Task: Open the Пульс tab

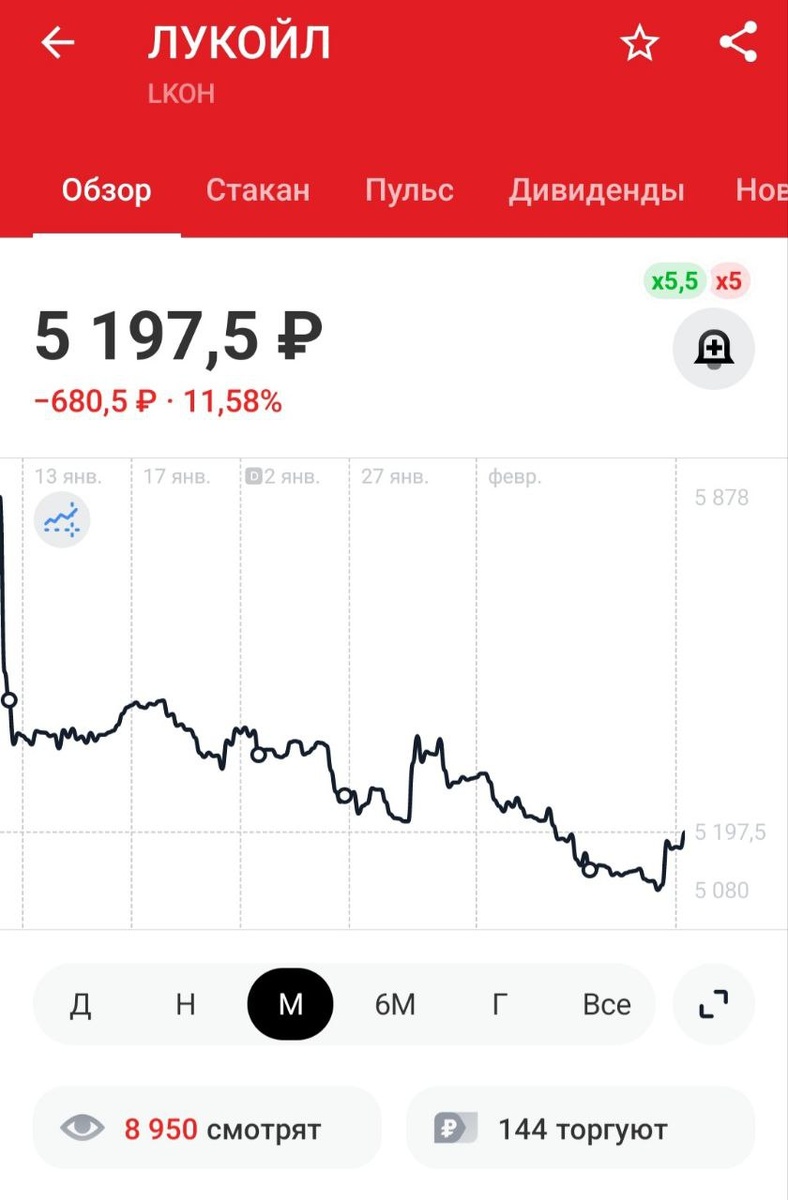Action: pos(409,190)
